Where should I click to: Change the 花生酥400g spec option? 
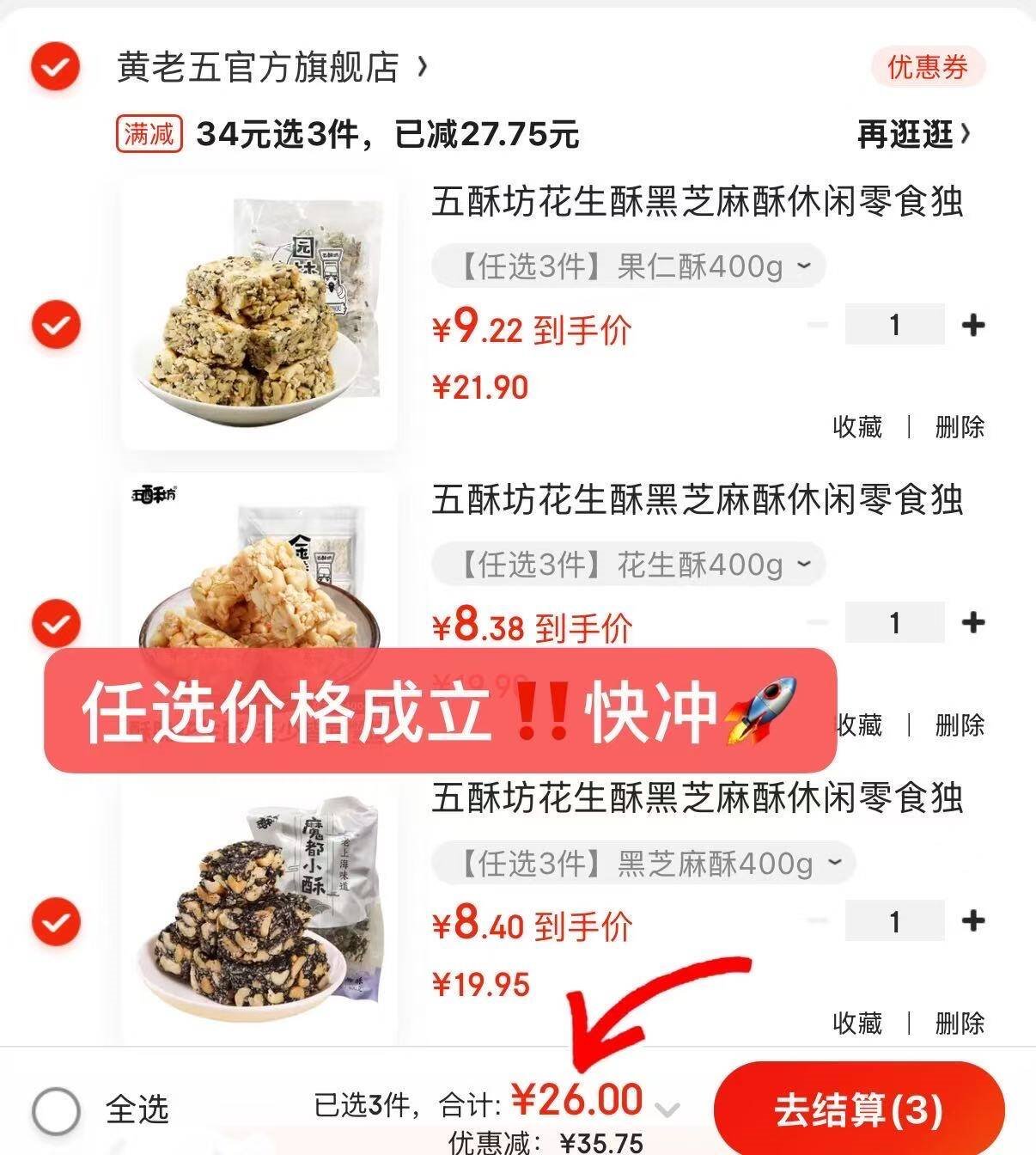coord(628,565)
